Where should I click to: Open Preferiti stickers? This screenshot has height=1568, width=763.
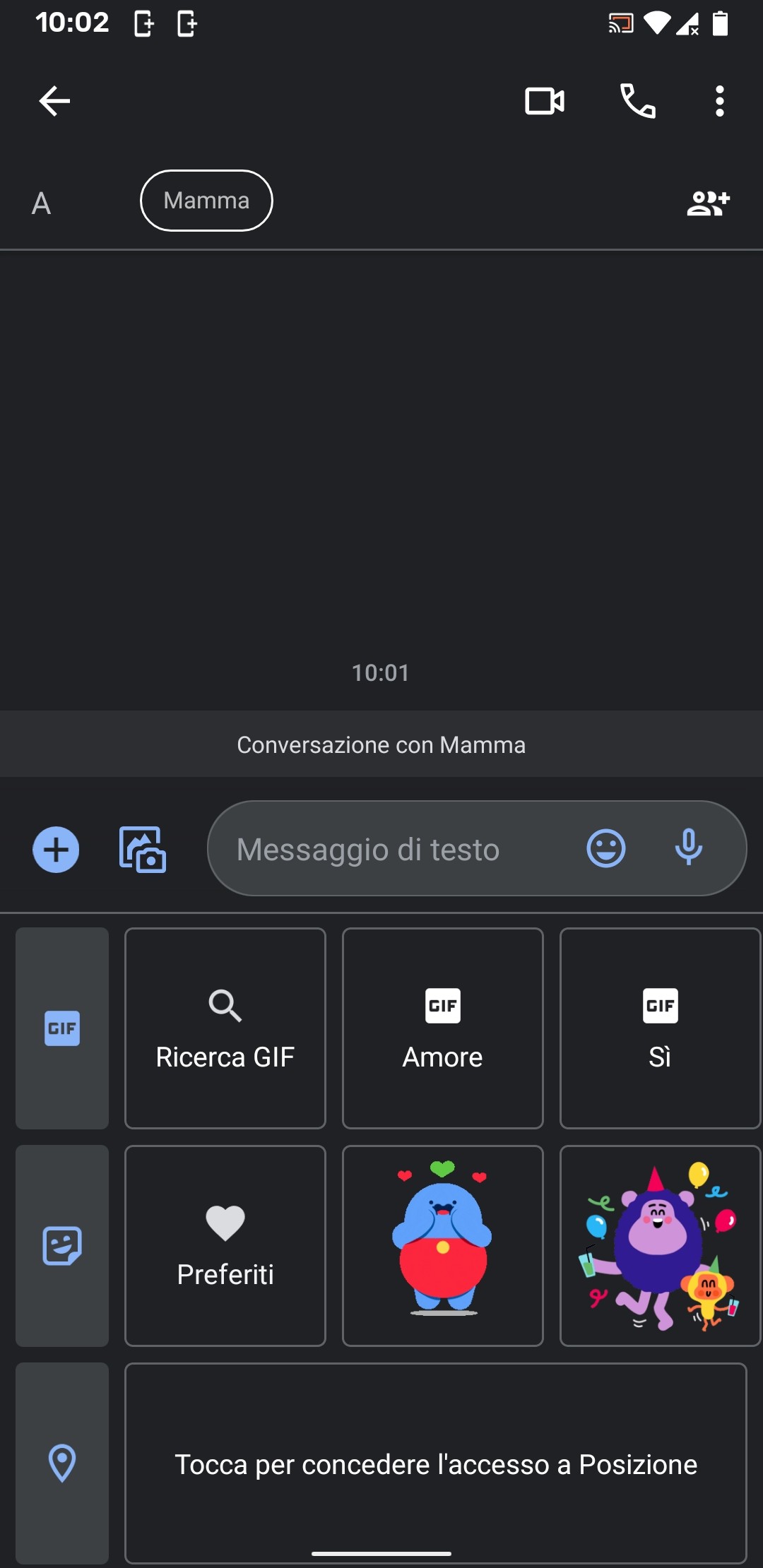click(225, 1246)
